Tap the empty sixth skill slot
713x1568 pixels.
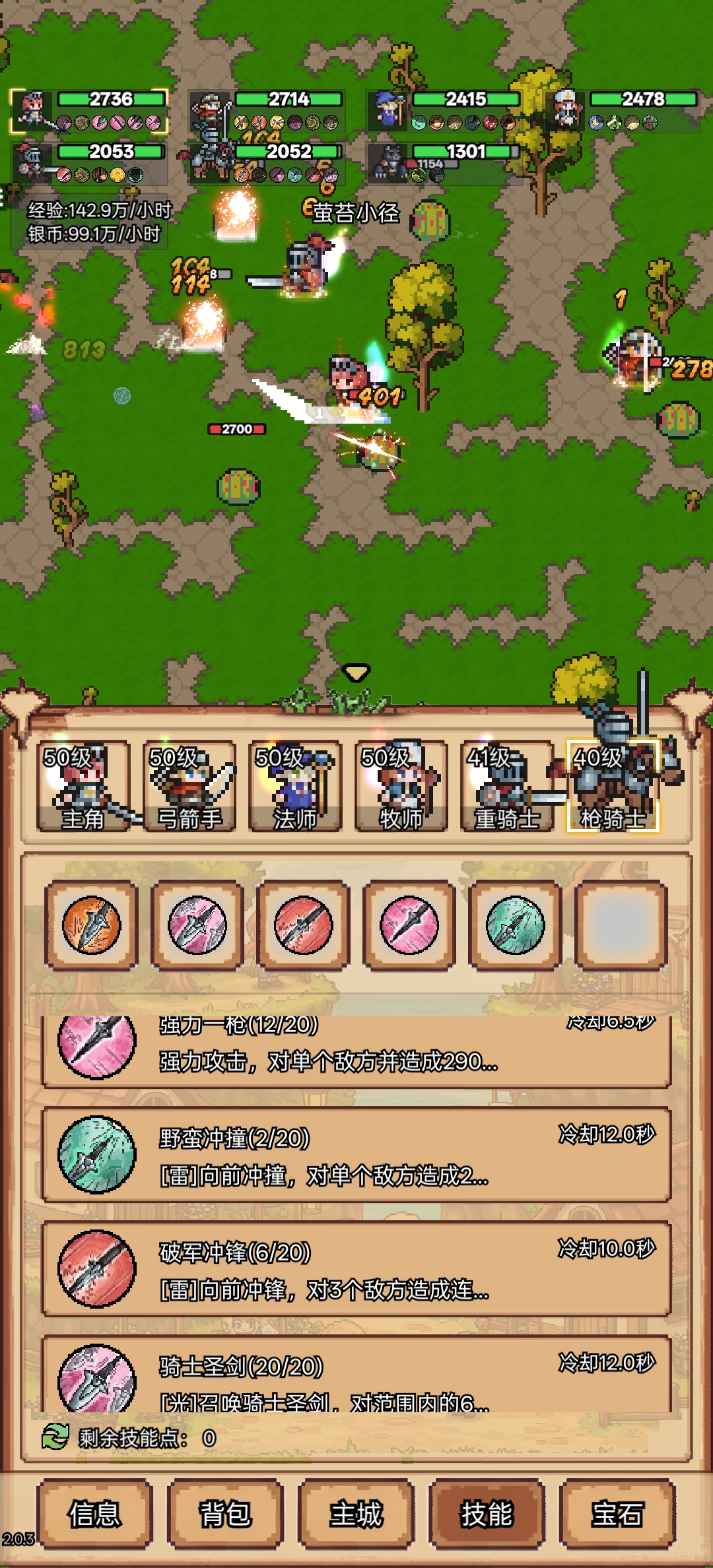coord(621,925)
